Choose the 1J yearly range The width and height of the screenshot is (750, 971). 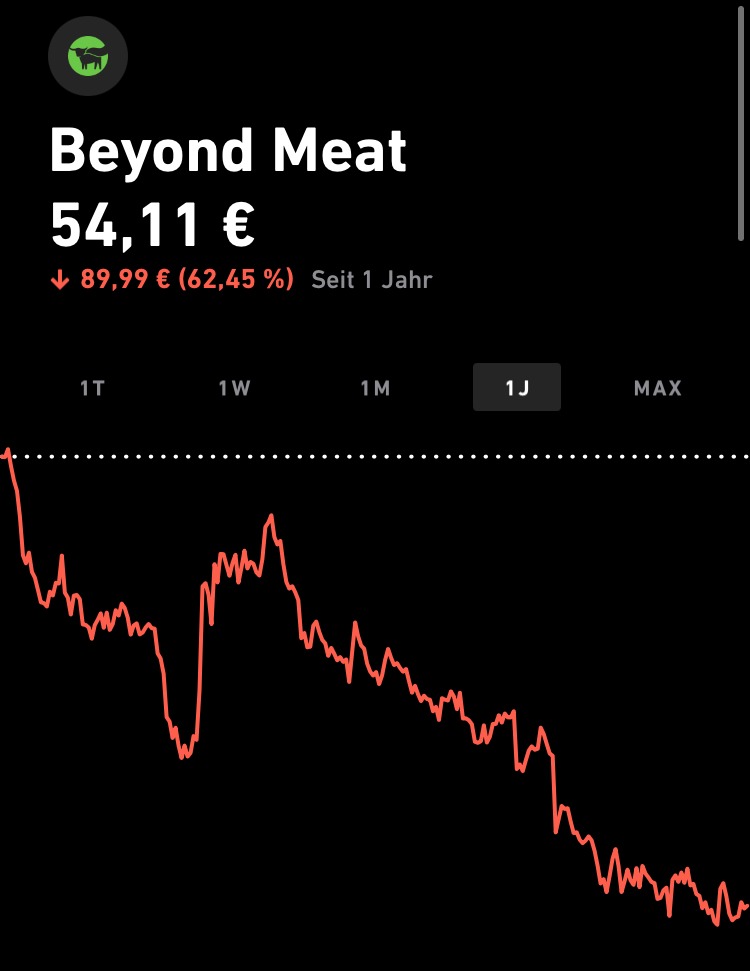click(x=516, y=388)
